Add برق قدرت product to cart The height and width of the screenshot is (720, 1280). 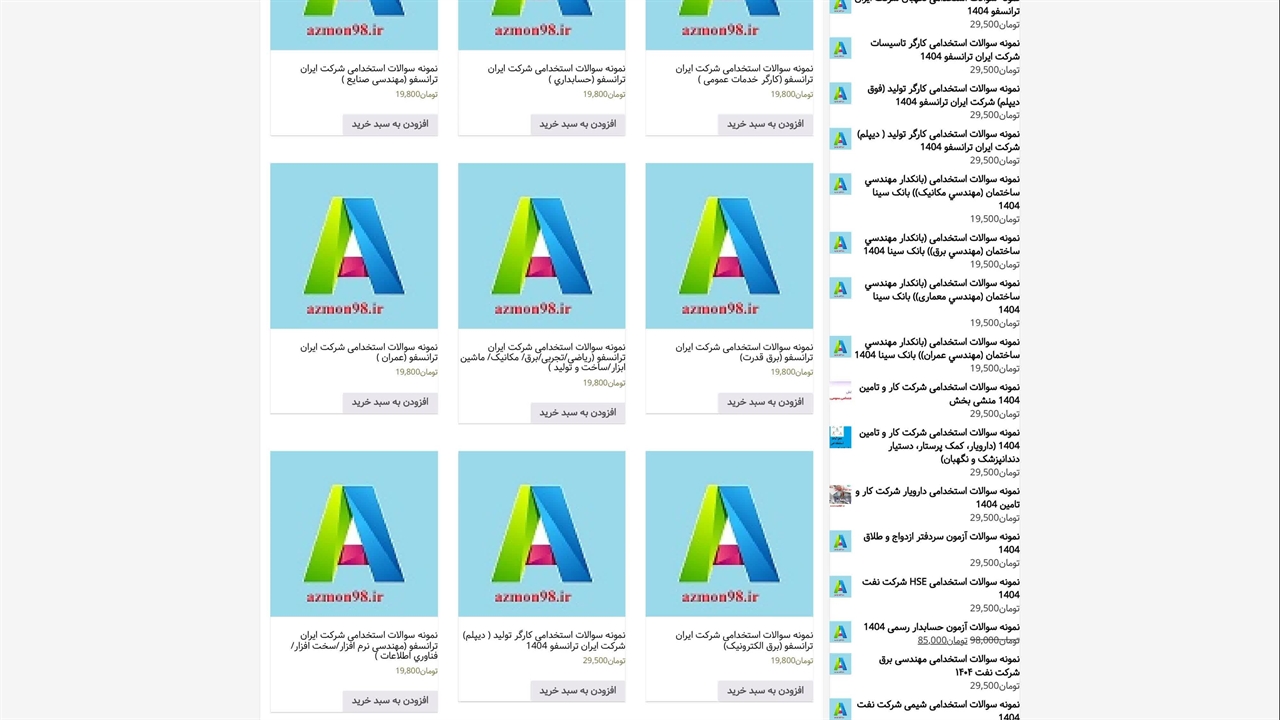pyautogui.click(x=765, y=402)
